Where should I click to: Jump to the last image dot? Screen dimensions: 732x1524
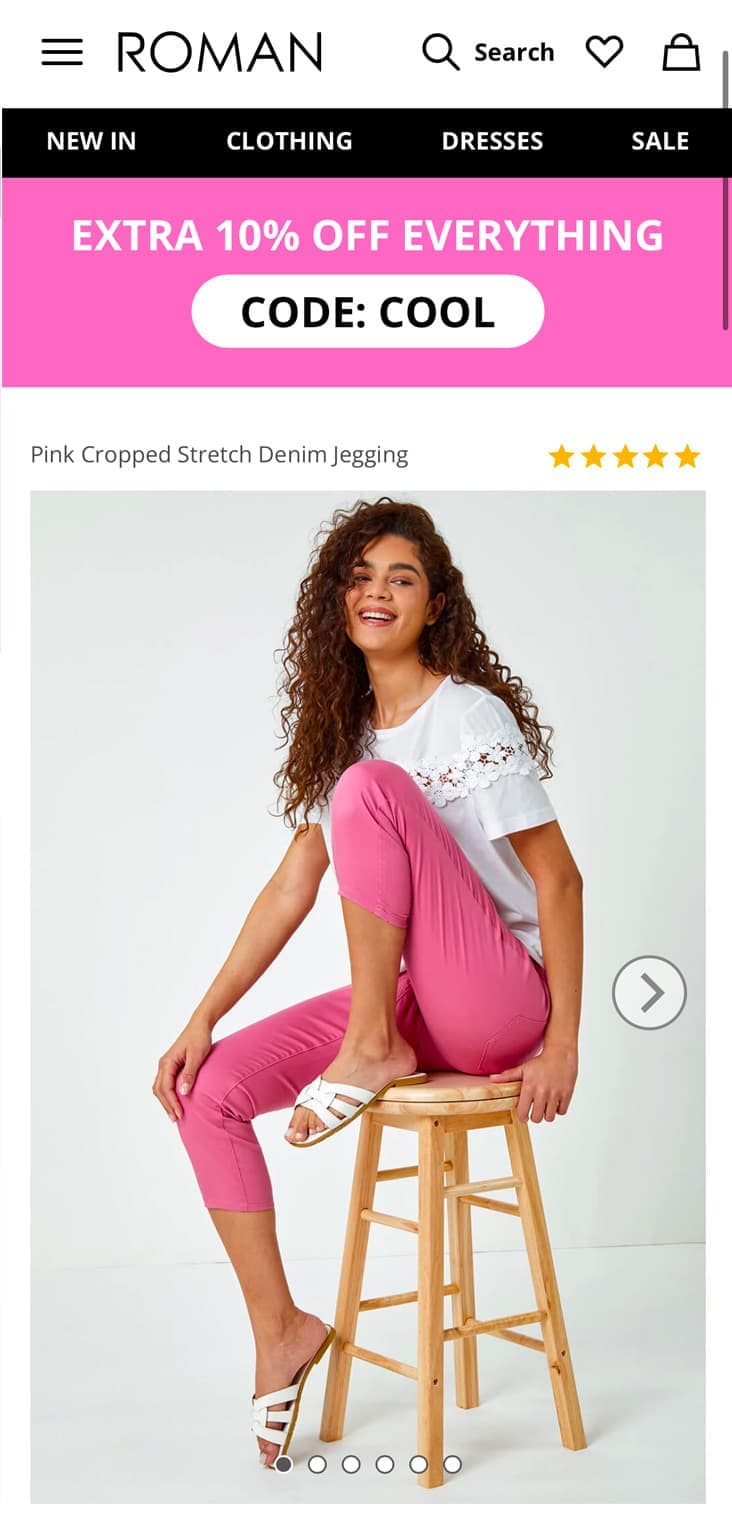452,1464
